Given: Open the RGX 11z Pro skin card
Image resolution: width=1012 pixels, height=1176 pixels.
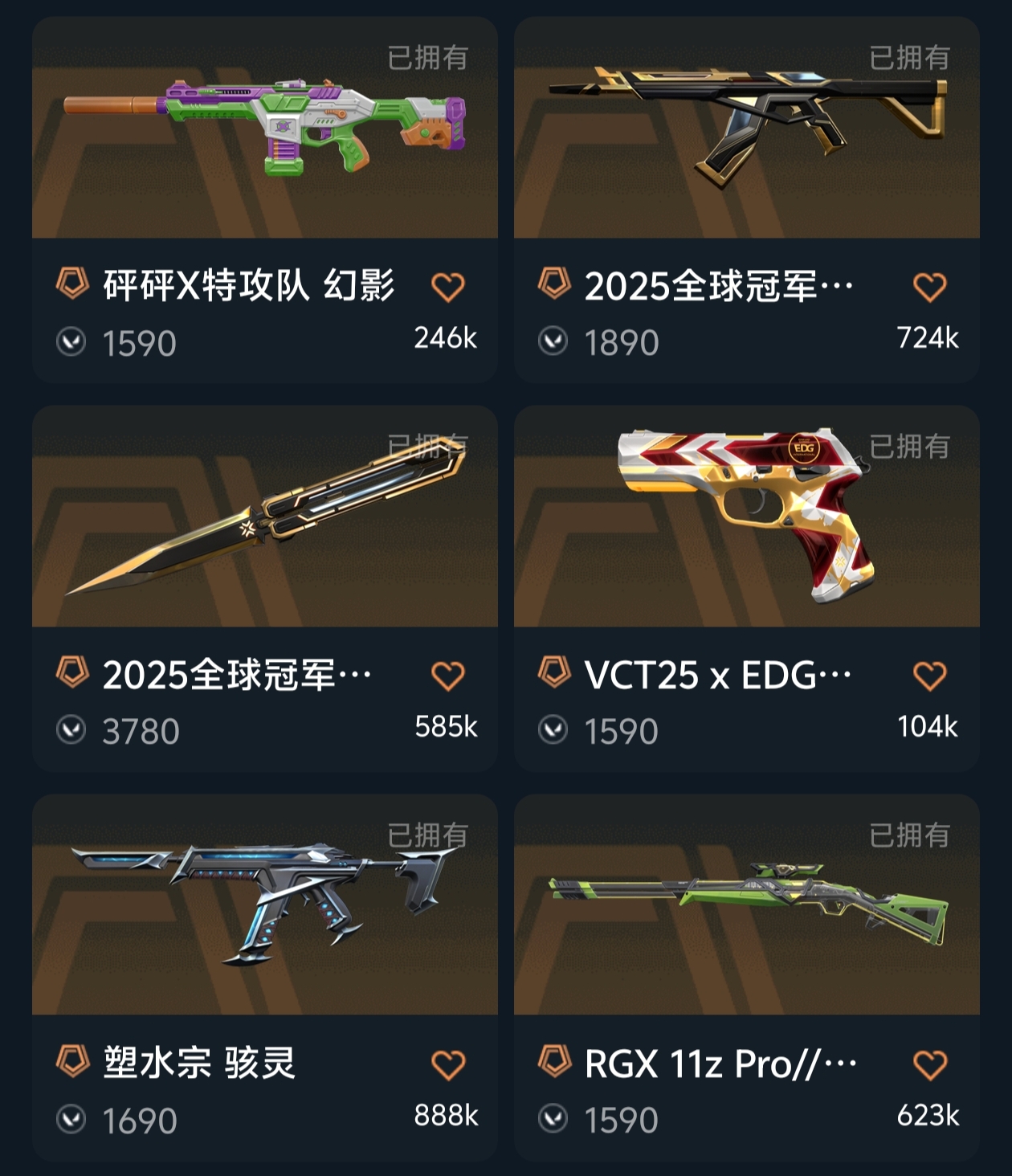Looking at the screenshot, I should coord(746,906).
